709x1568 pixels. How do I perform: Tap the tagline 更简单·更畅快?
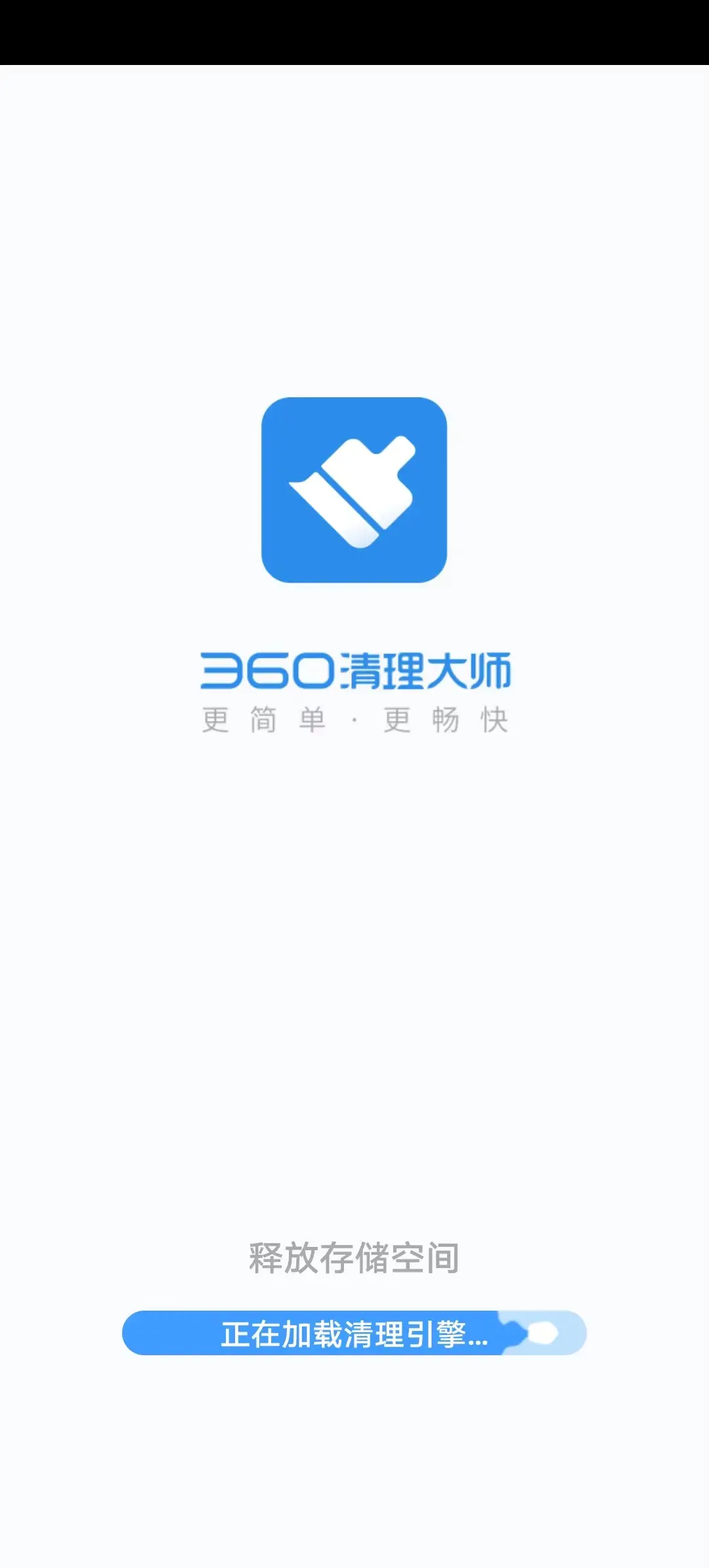[354, 719]
